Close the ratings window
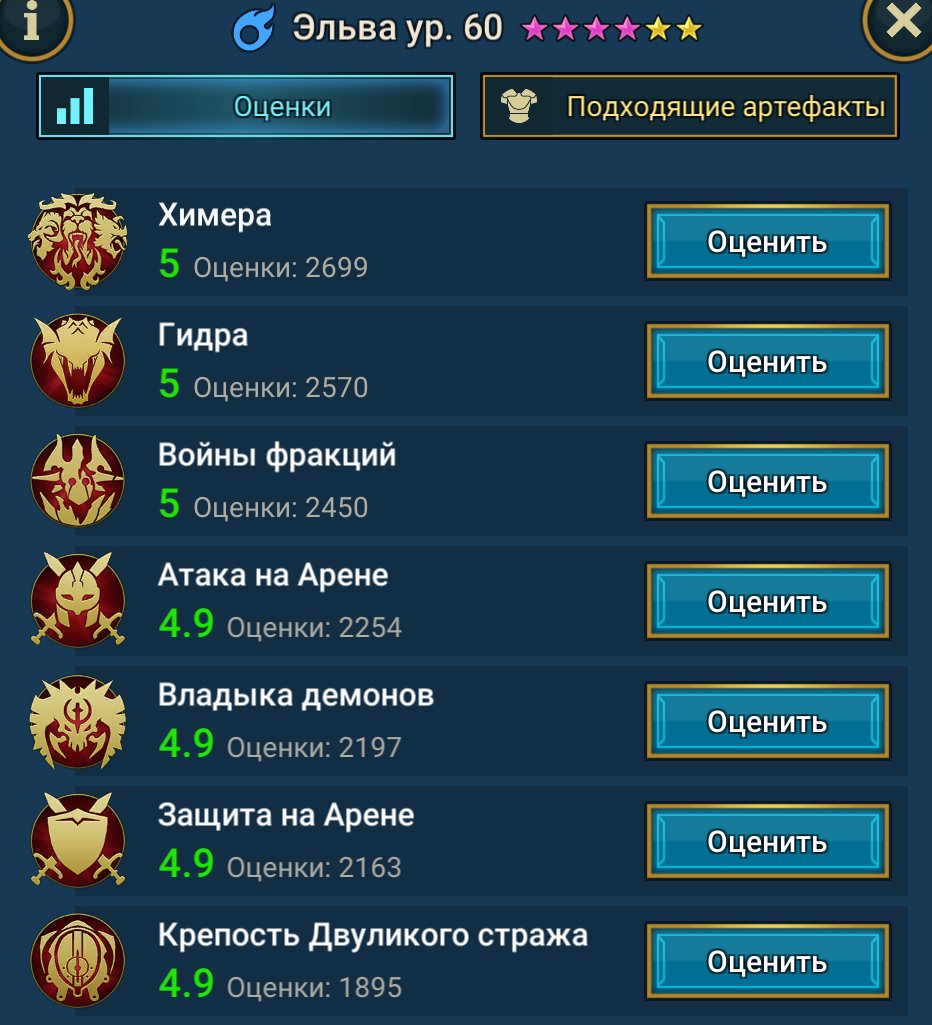The height and width of the screenshot is (1025, 932). pyautogui.click(x=901, y=24)
